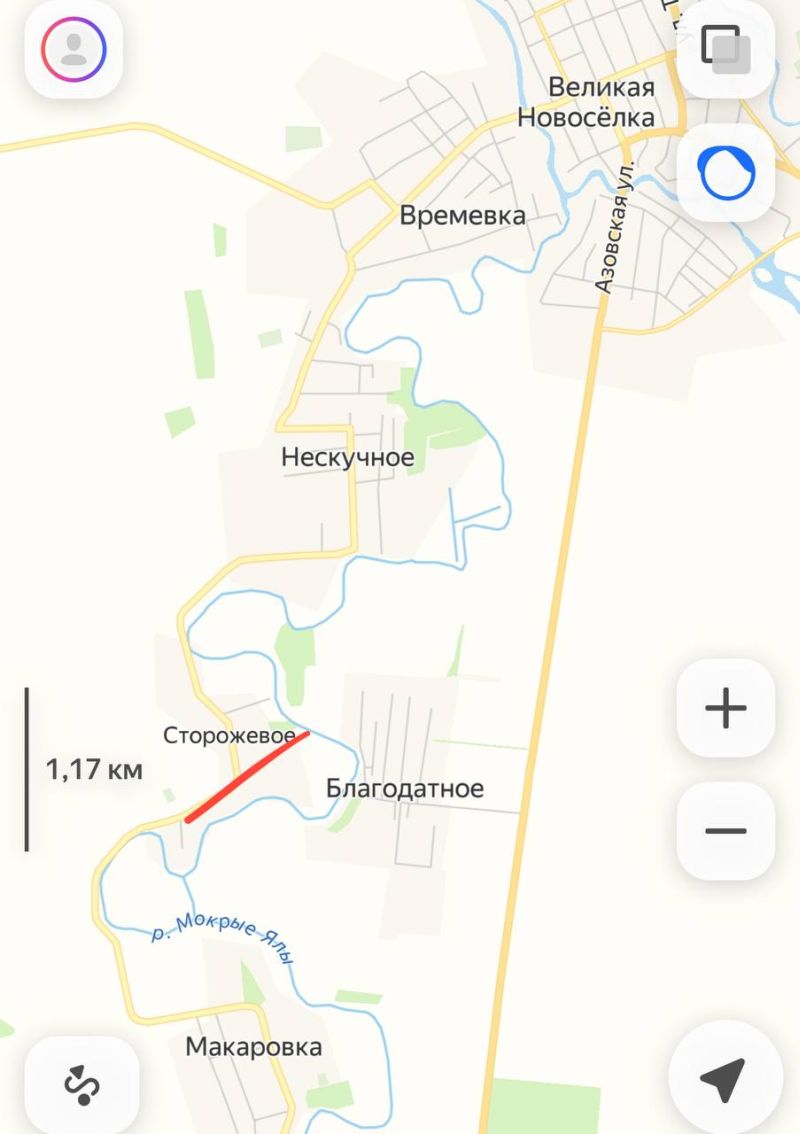Image resolution: width=800 pixels, height=1134 pixels.
Task: Zoom out with the minus button
Action: click(x=726, y=831)
